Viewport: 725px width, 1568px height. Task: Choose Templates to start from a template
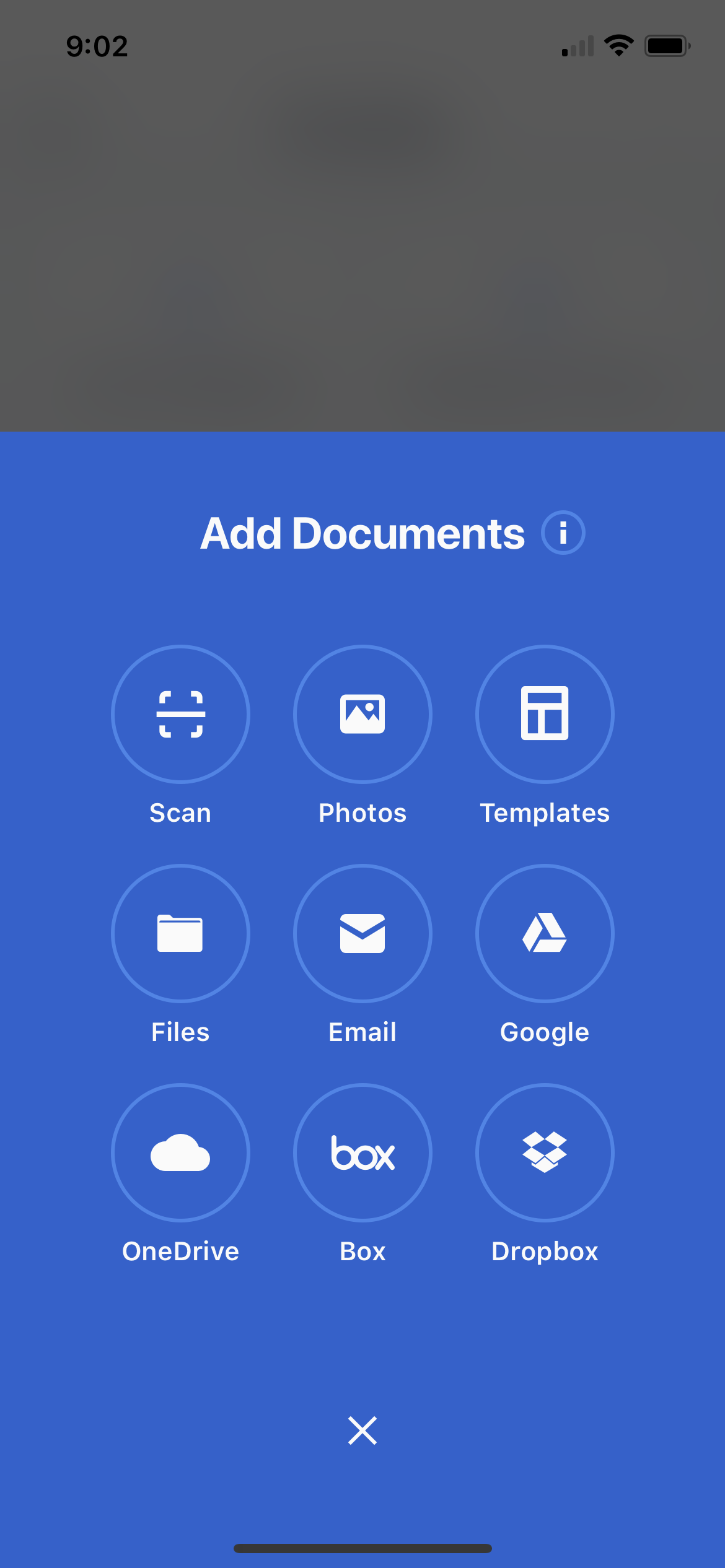[x=544, y=715]
